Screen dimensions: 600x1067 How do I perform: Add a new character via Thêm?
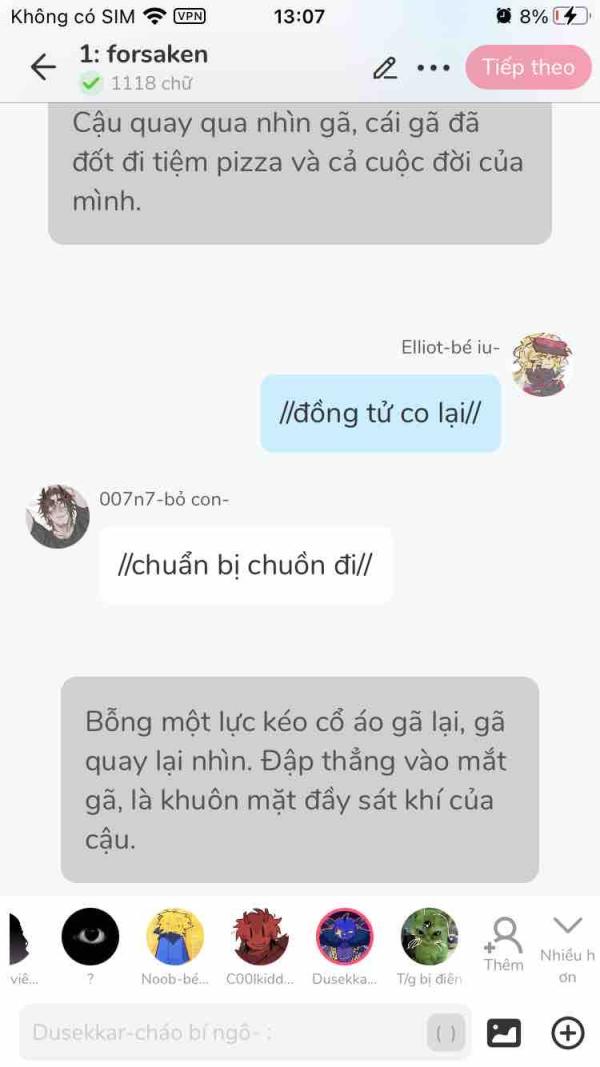pos(504,945)
